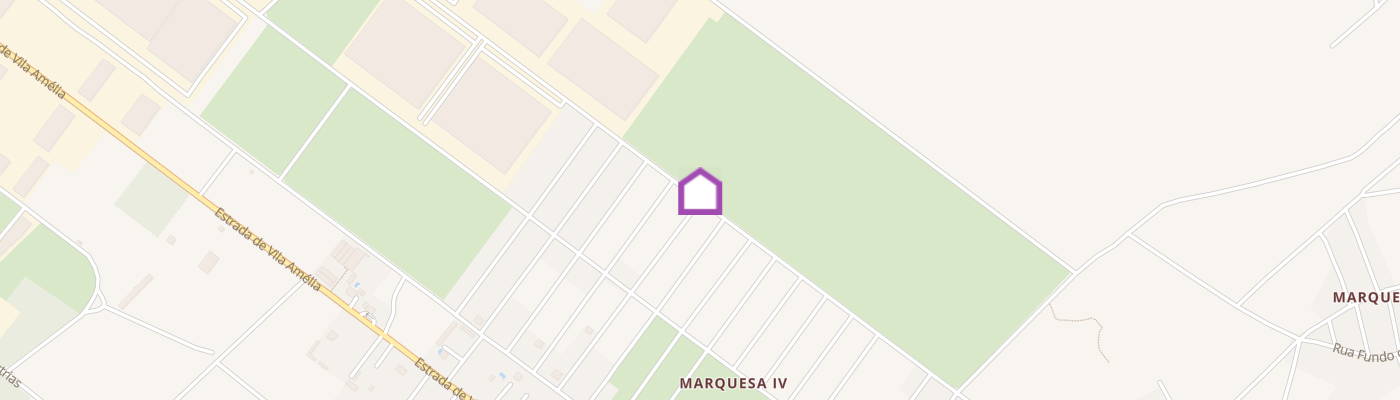Tap the purple house marker on the map

click(700, 192)
